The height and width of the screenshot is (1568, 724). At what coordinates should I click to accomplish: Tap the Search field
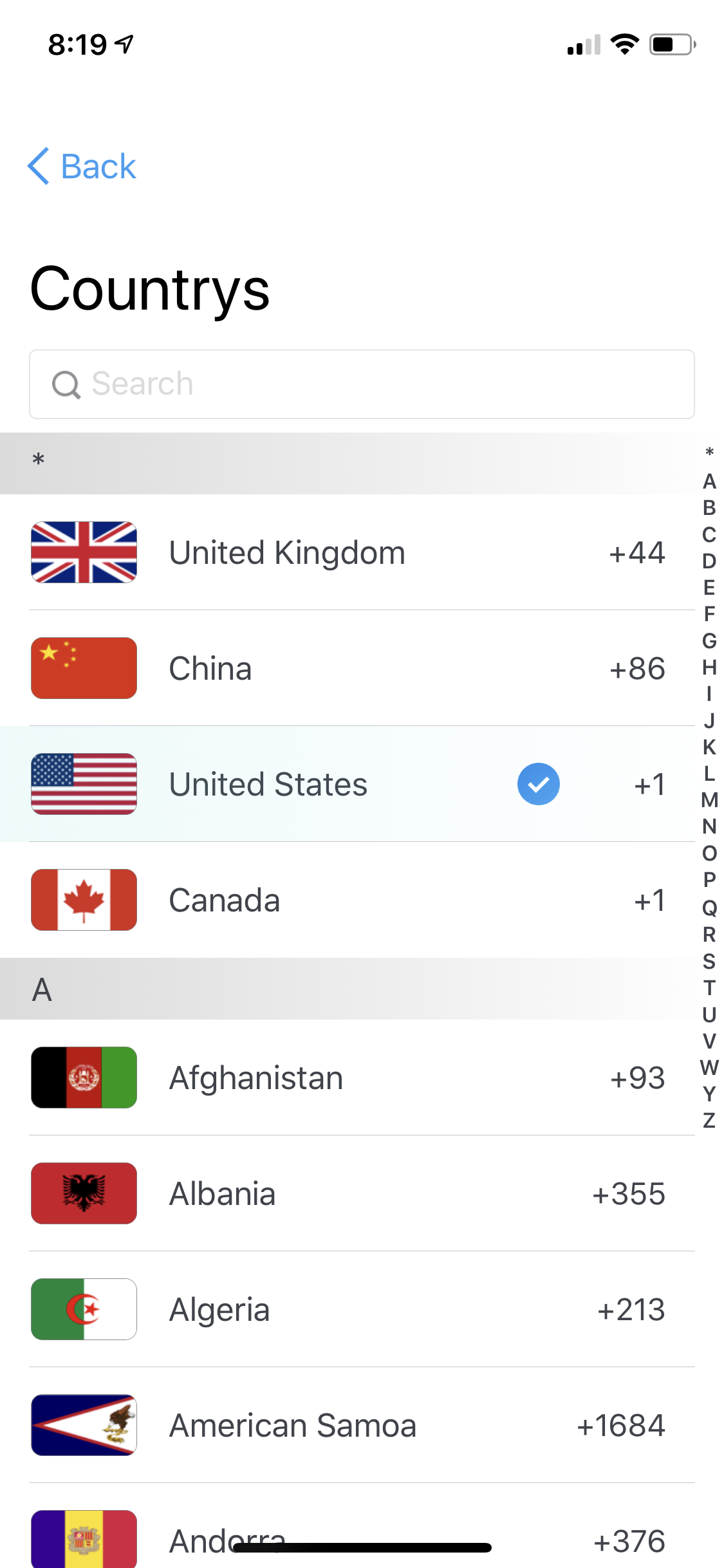coord(362,384)
